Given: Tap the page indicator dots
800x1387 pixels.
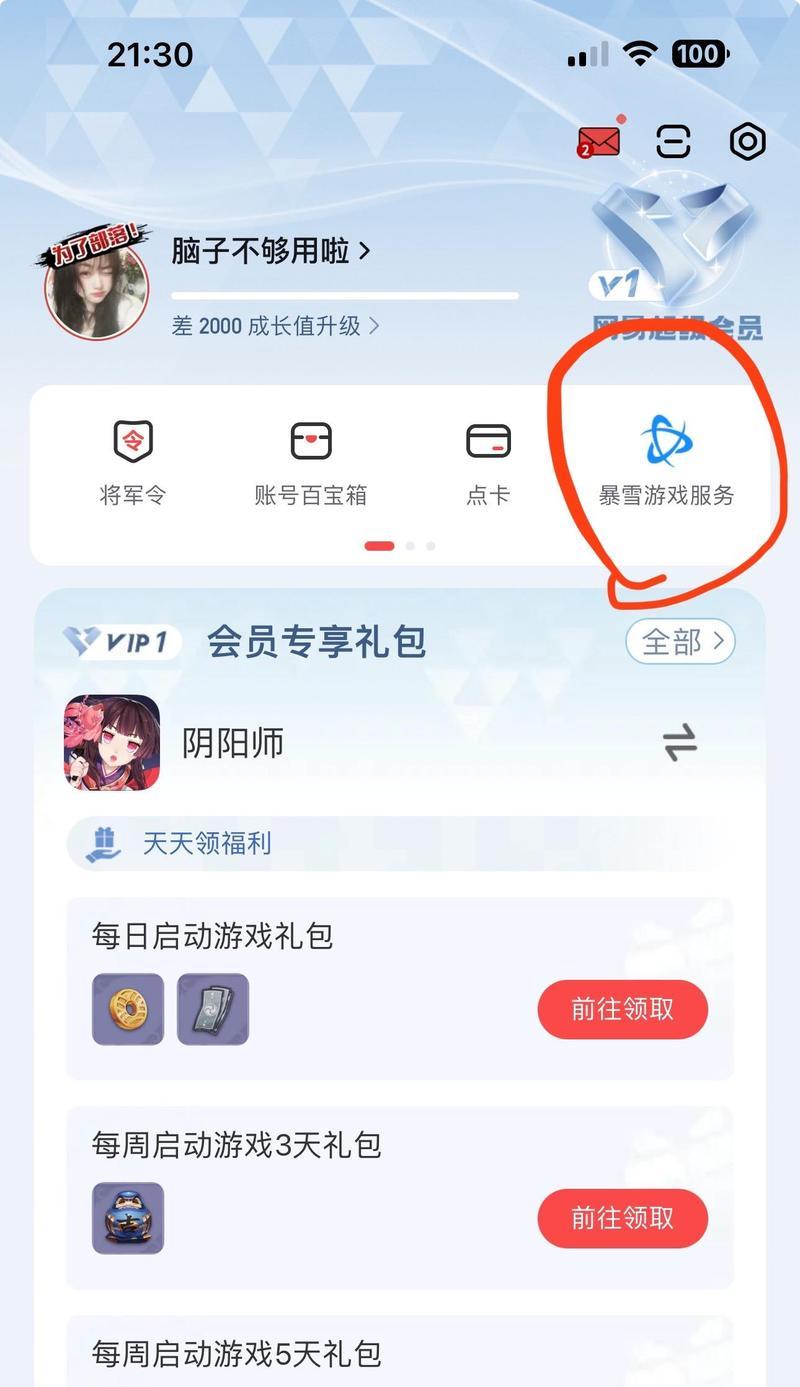Looking at the screenshot, I should pos(400,546).
